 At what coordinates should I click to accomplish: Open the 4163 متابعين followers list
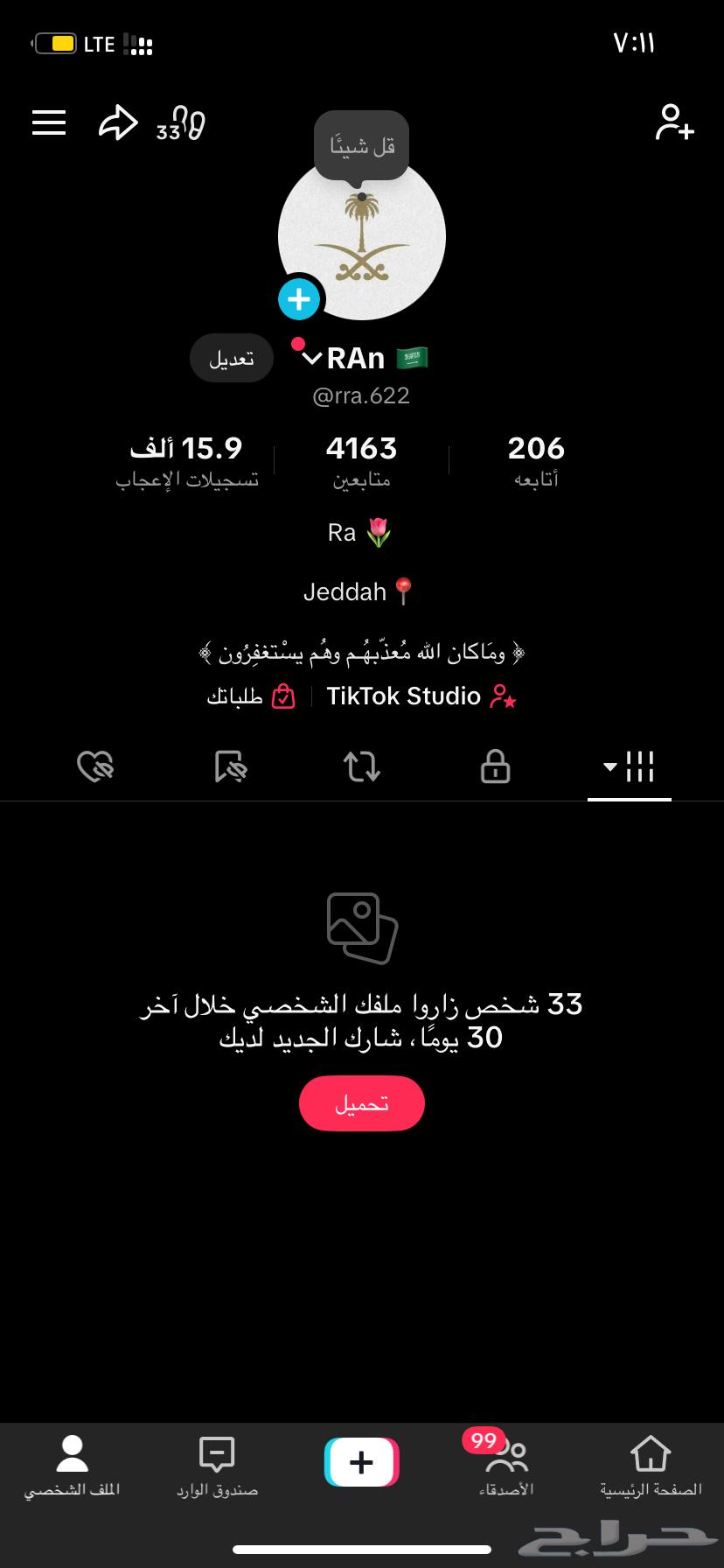point(360,459)
